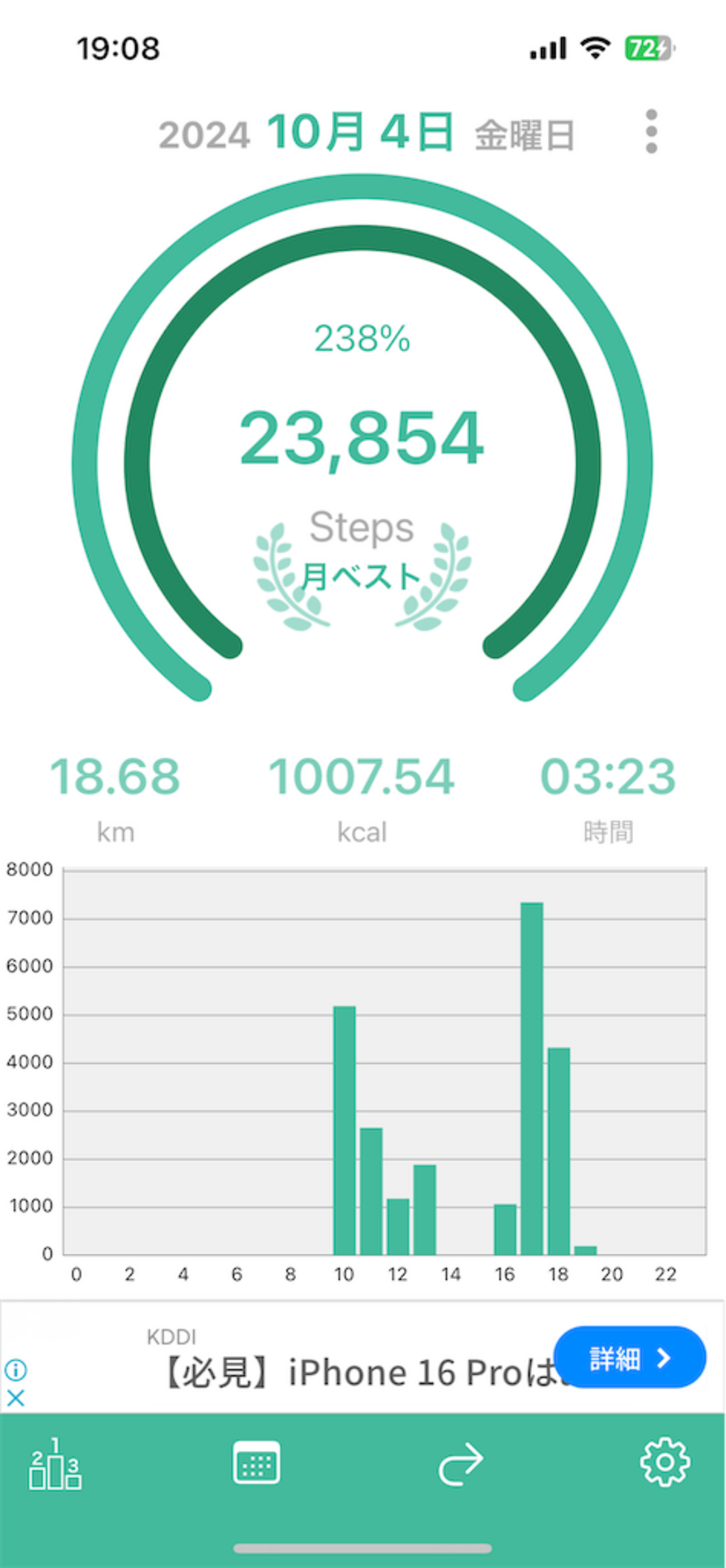
Task: Open the ad info icon
Action: [x=15, y=1370]
